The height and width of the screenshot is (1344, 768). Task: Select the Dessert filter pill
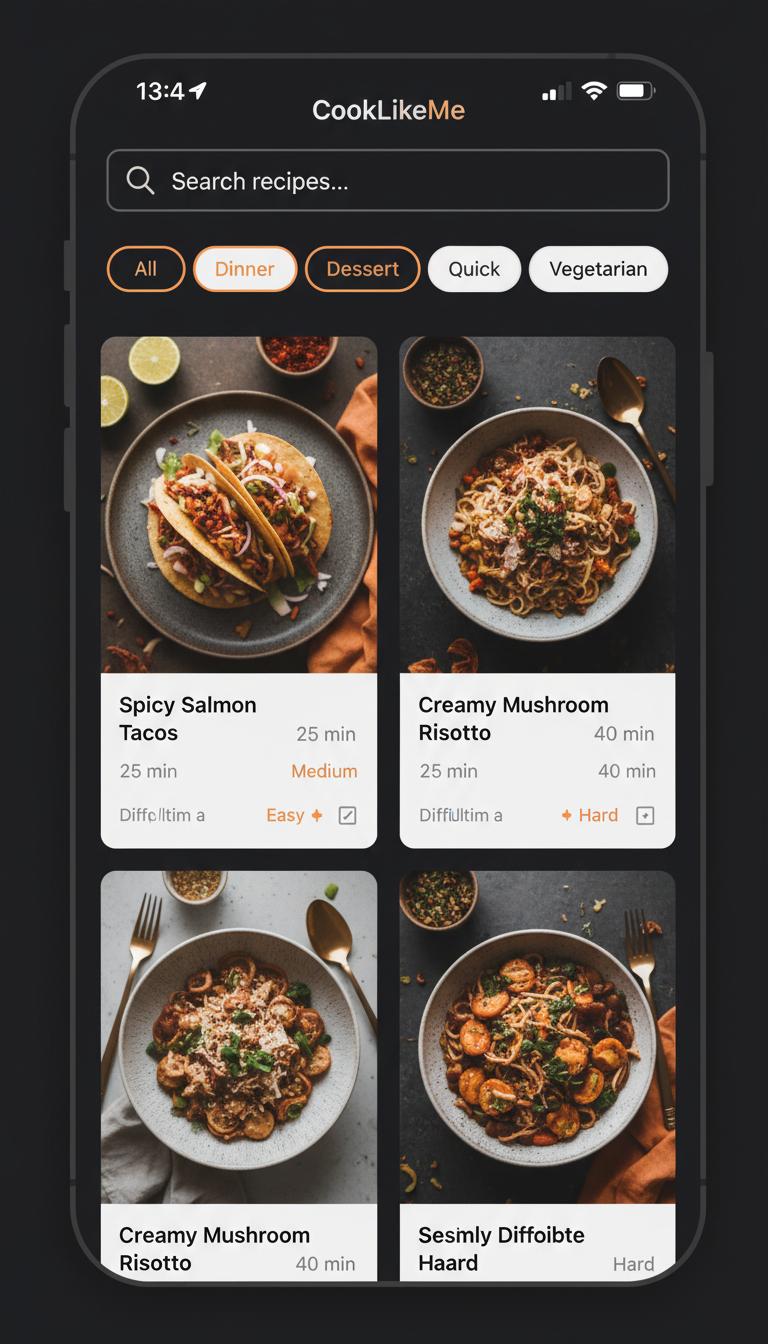362,268
